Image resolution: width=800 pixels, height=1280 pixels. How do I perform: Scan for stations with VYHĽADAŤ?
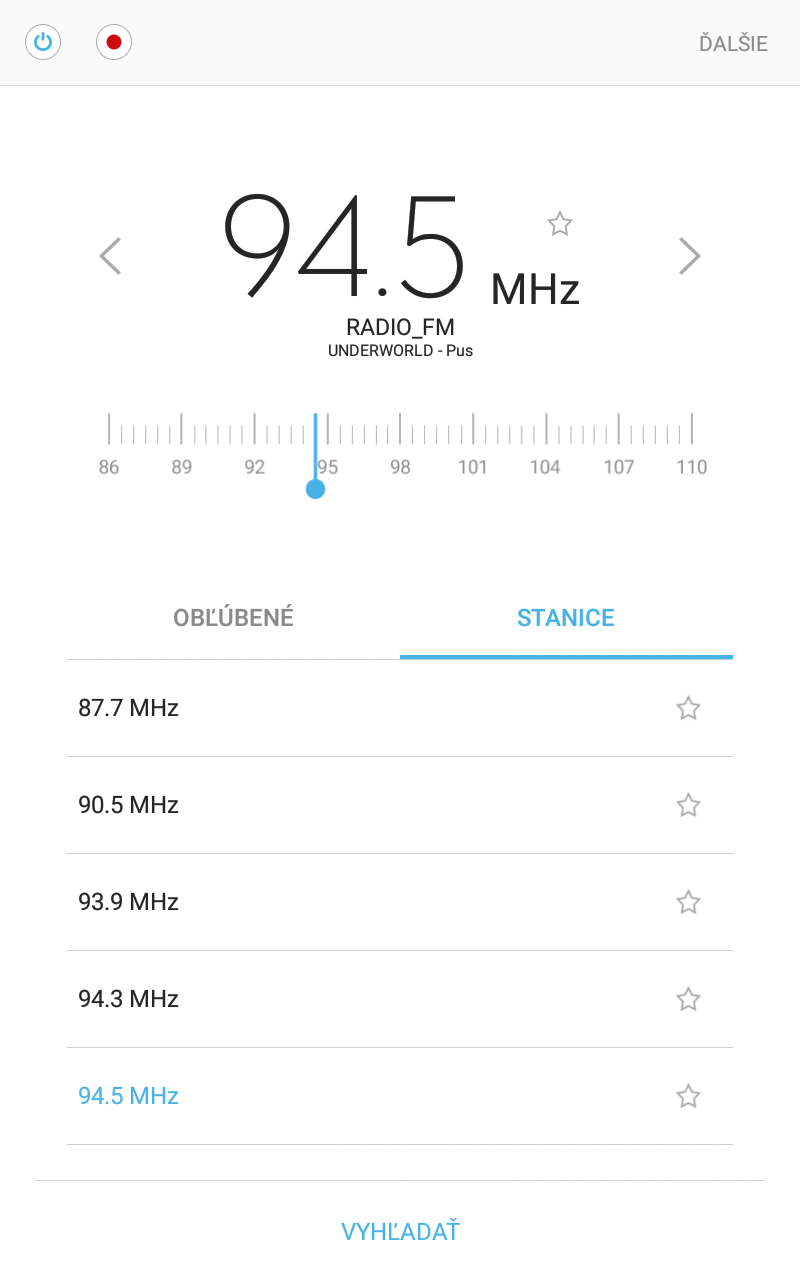(x=400, y=1232)
